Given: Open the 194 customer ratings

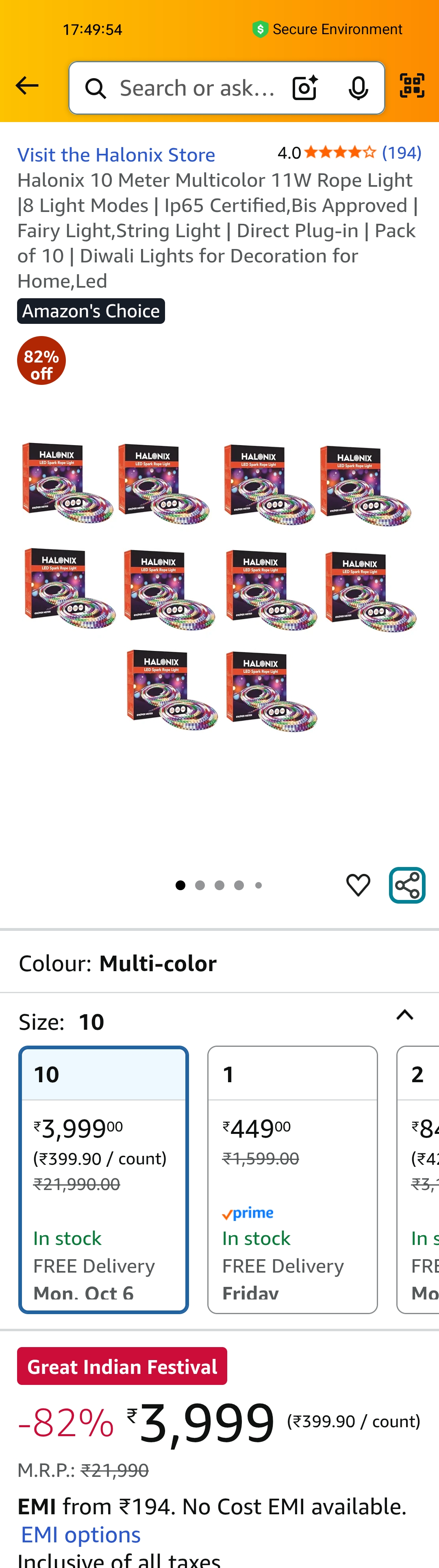Looking at the screenshot, I should 401,152.
